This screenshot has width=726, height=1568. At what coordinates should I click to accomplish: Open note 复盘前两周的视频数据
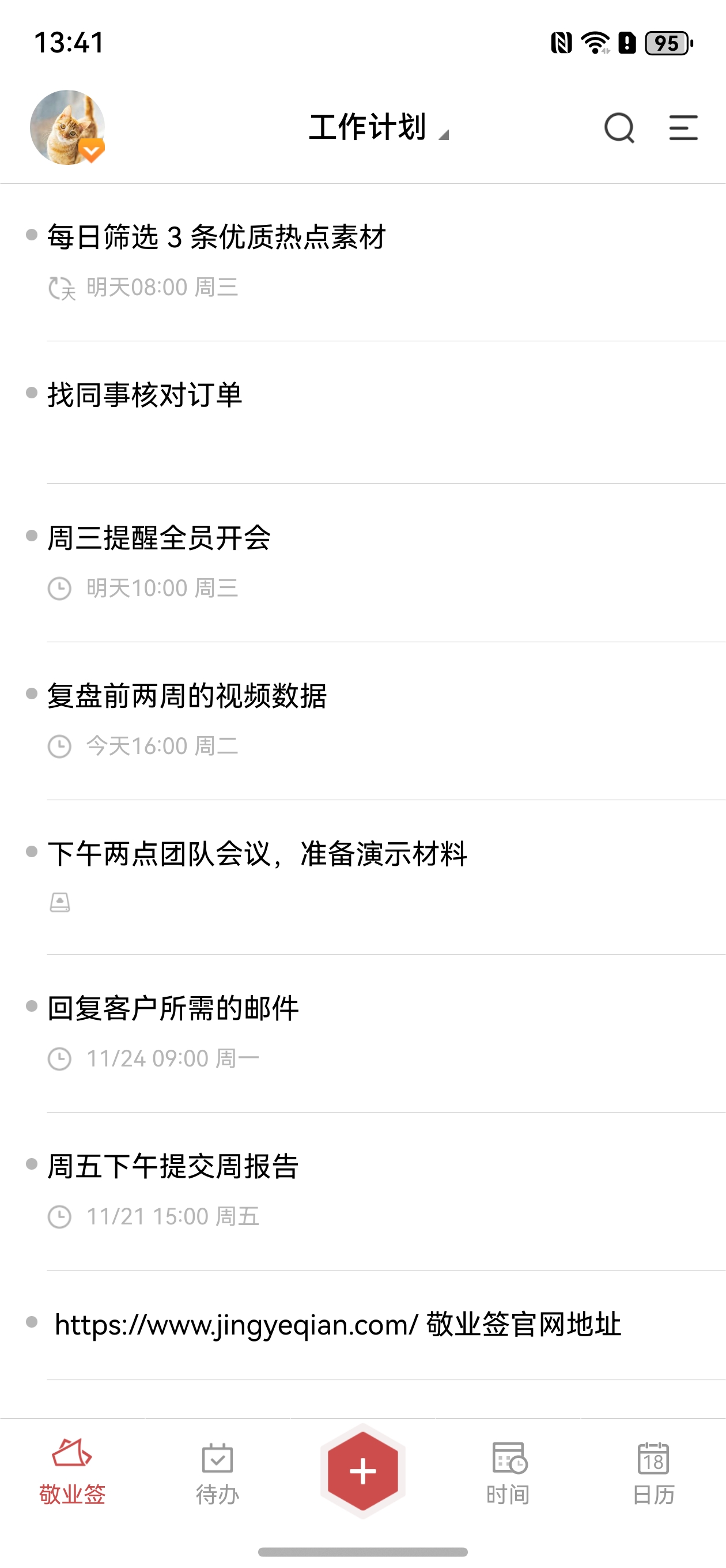coord(187,696)
